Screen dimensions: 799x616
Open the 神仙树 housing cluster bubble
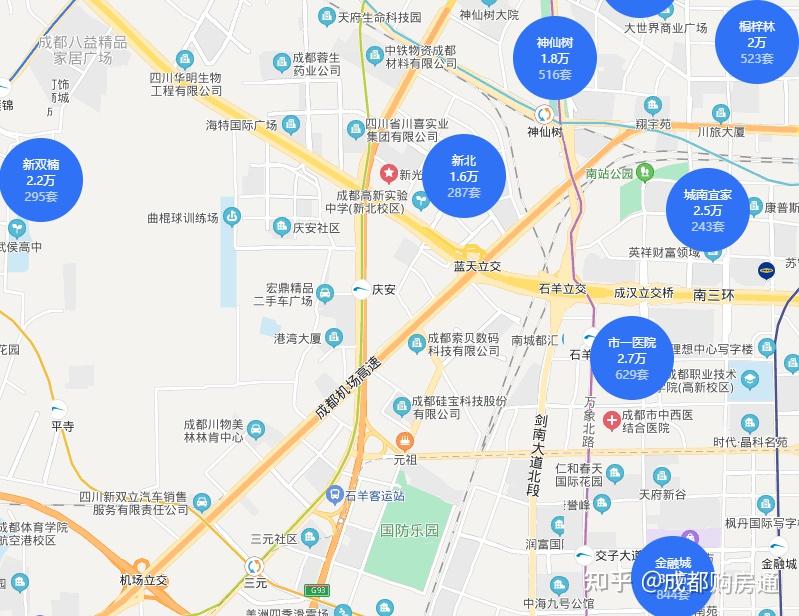pyautogui.click(x=554, y=58)
